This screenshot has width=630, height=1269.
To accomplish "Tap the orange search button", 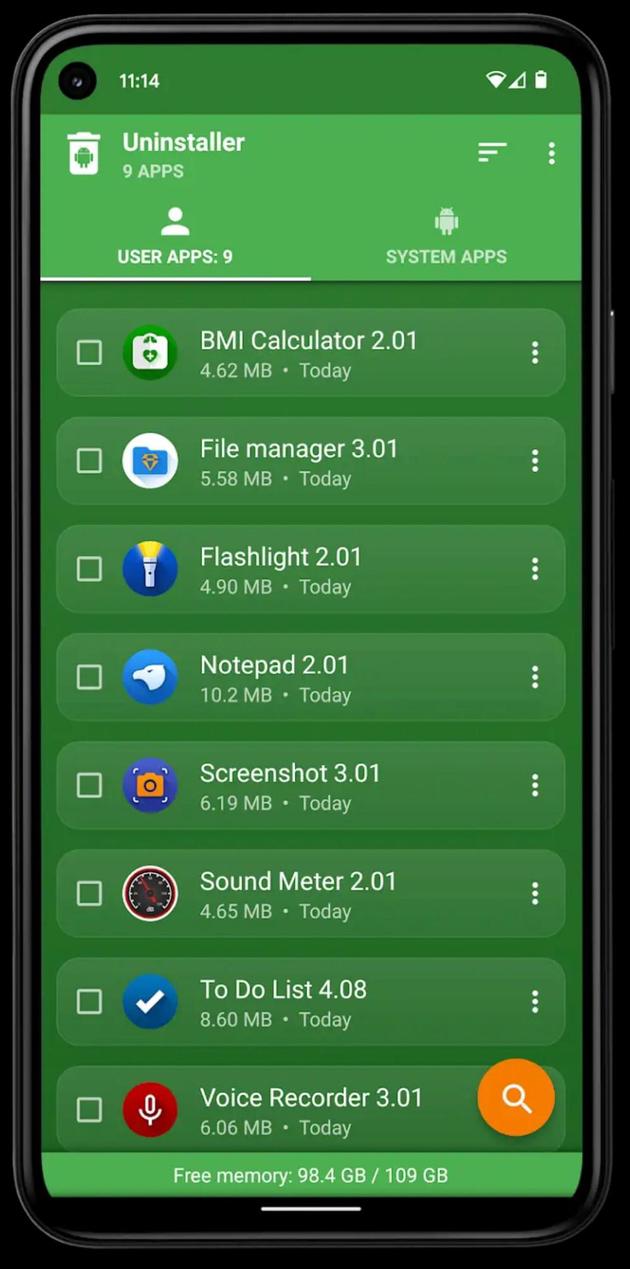I will (x=516, y=1098).
